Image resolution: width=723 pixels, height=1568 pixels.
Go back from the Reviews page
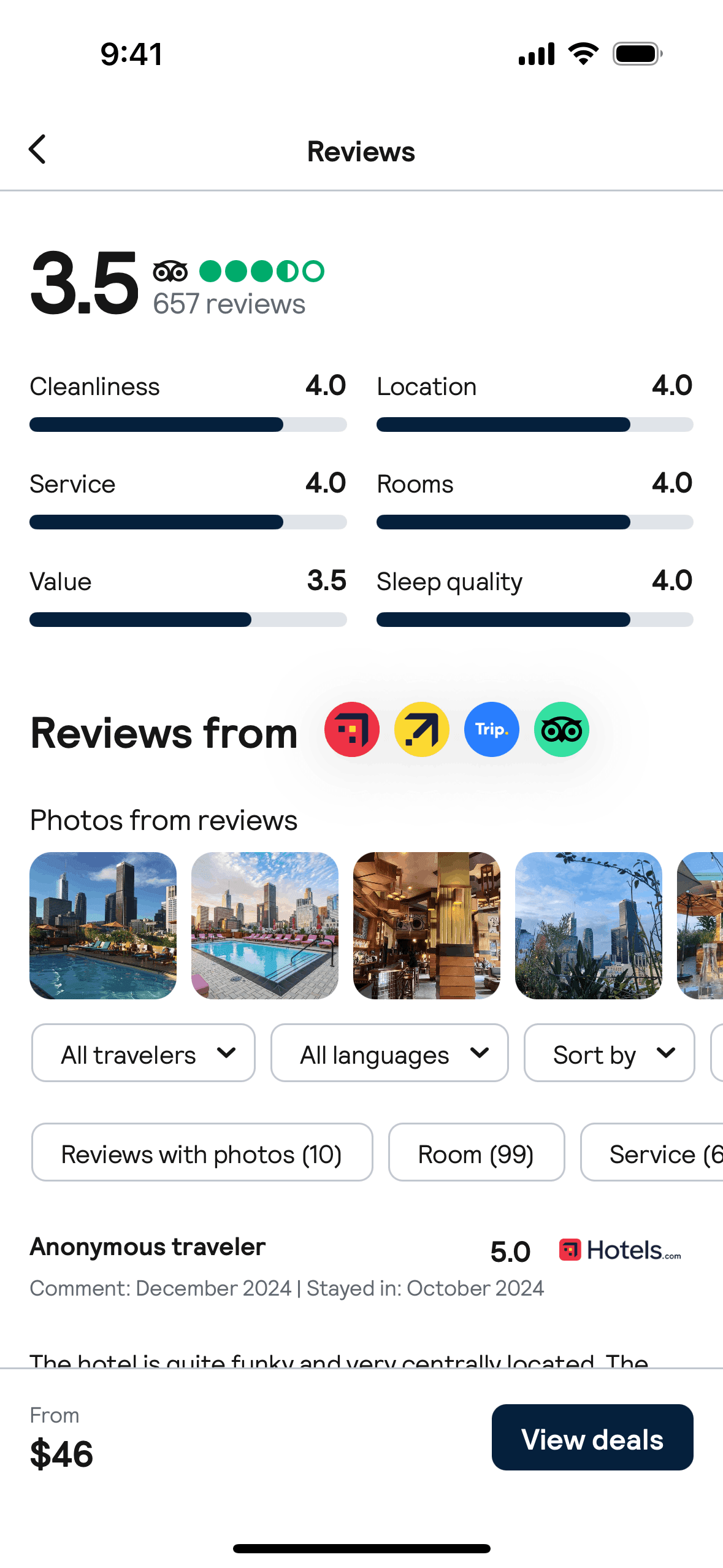[38, 150]
